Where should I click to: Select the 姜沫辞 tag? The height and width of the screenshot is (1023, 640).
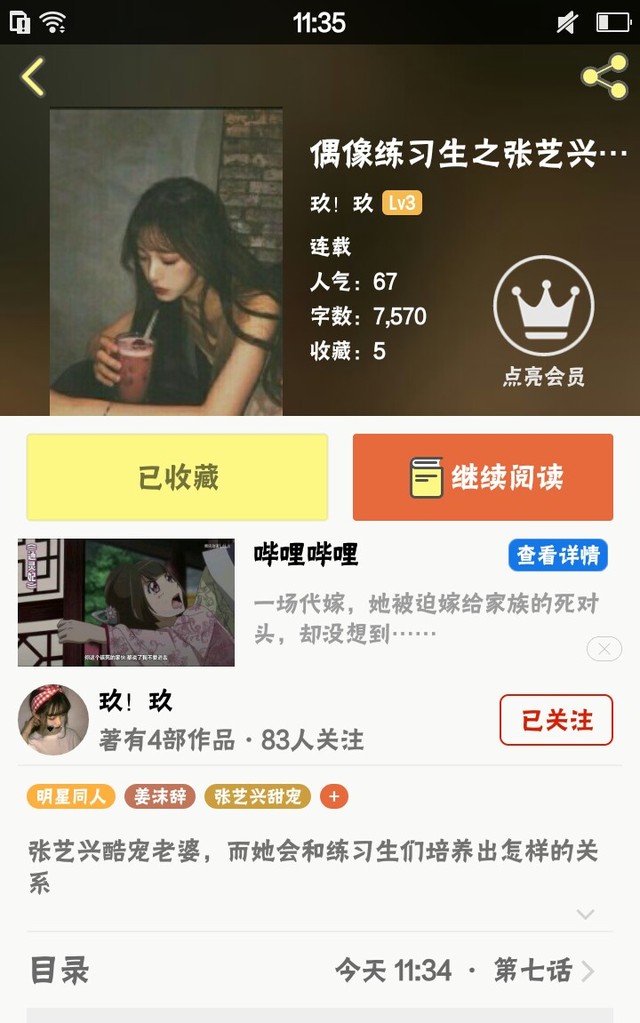[160, 797]
